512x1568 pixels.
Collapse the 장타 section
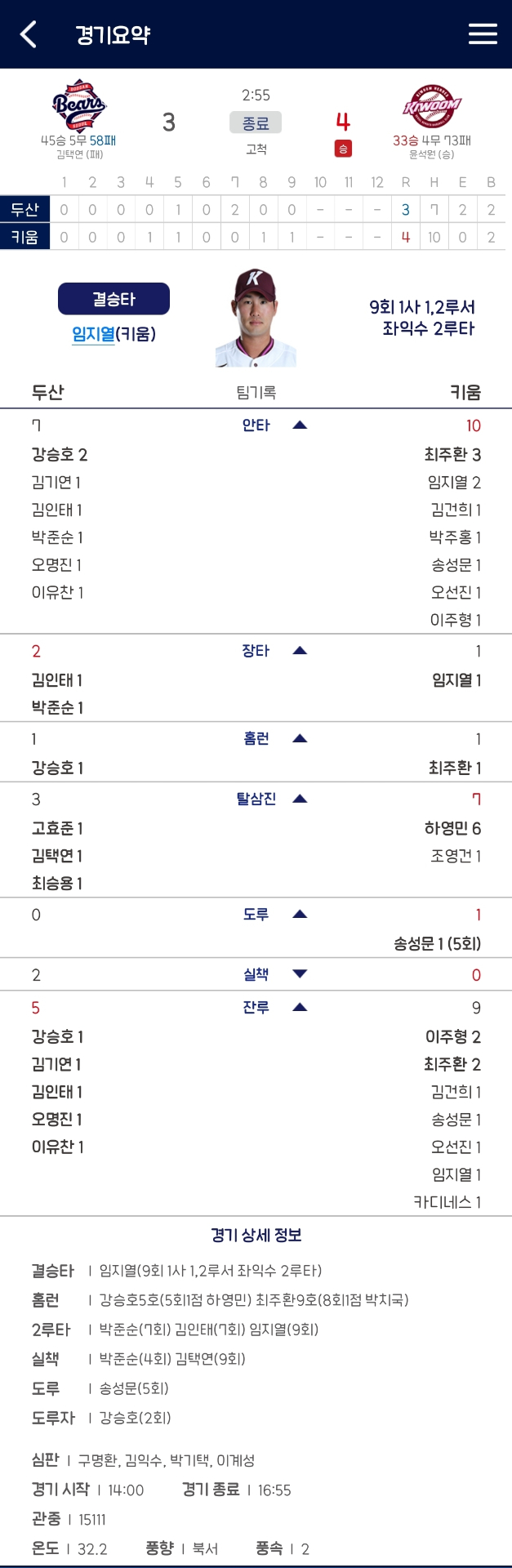tap(299, 651)
